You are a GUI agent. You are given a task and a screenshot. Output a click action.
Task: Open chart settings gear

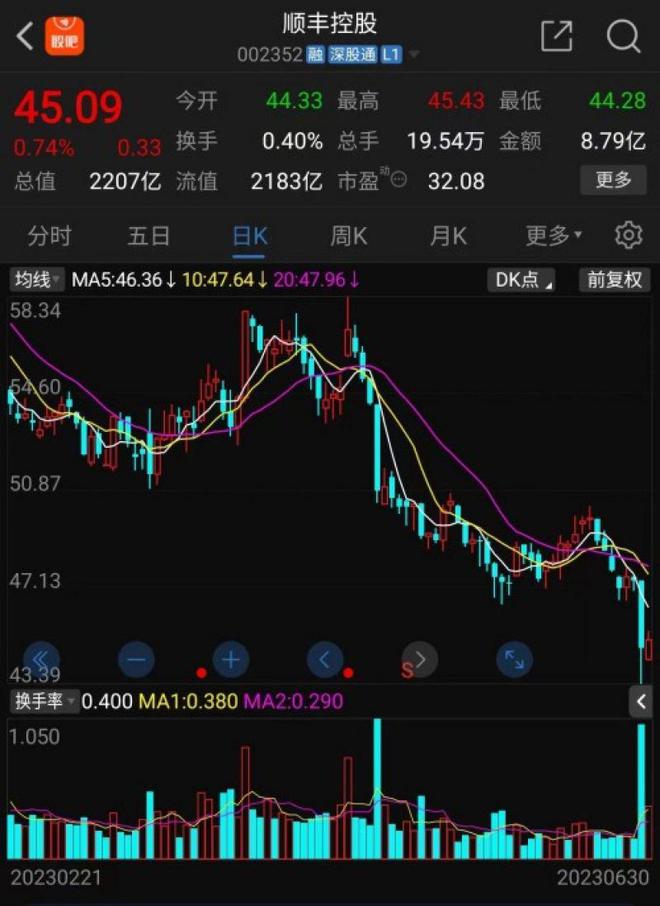(x=628, y=236)
